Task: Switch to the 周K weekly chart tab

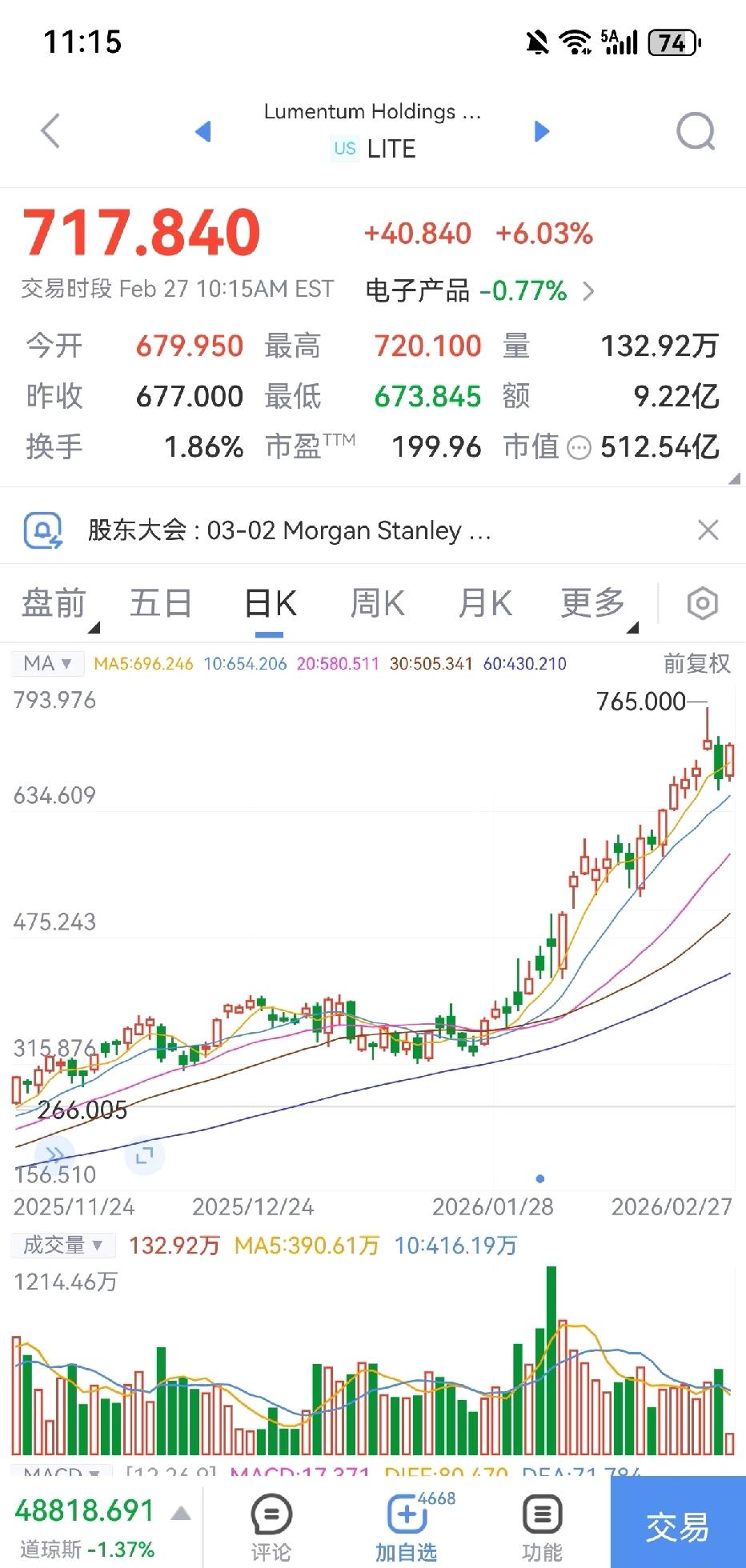Action: [x=376, y=603]
